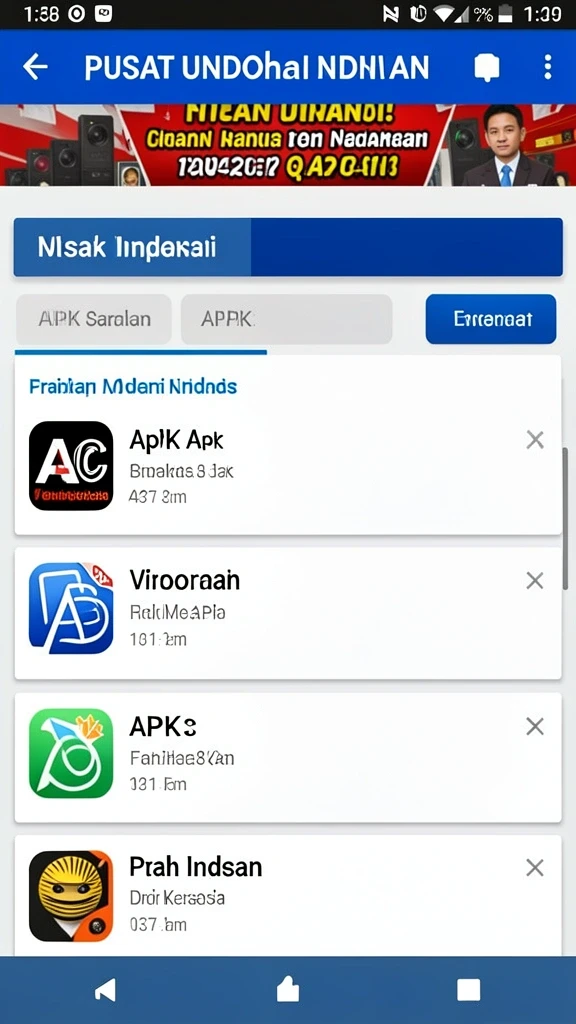Tap the APPK field
The width and height of the screenshot is (576, 1024).
pyautogui.click(x=287, y=319)
